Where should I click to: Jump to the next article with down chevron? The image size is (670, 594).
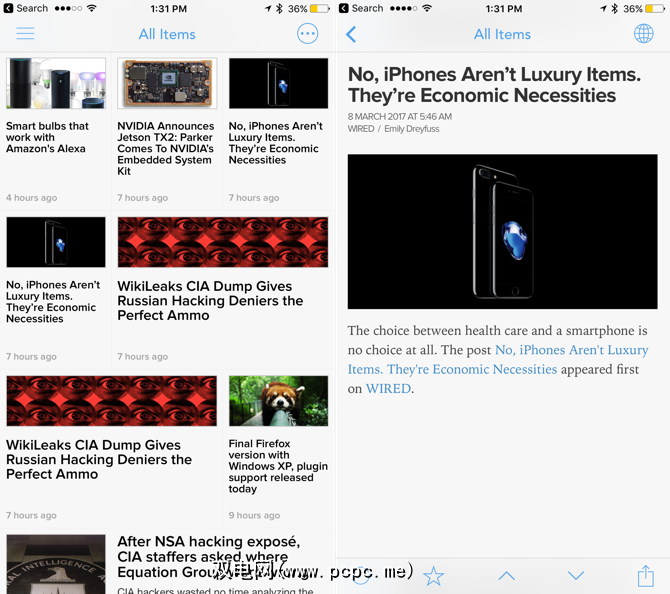(576, 575)
